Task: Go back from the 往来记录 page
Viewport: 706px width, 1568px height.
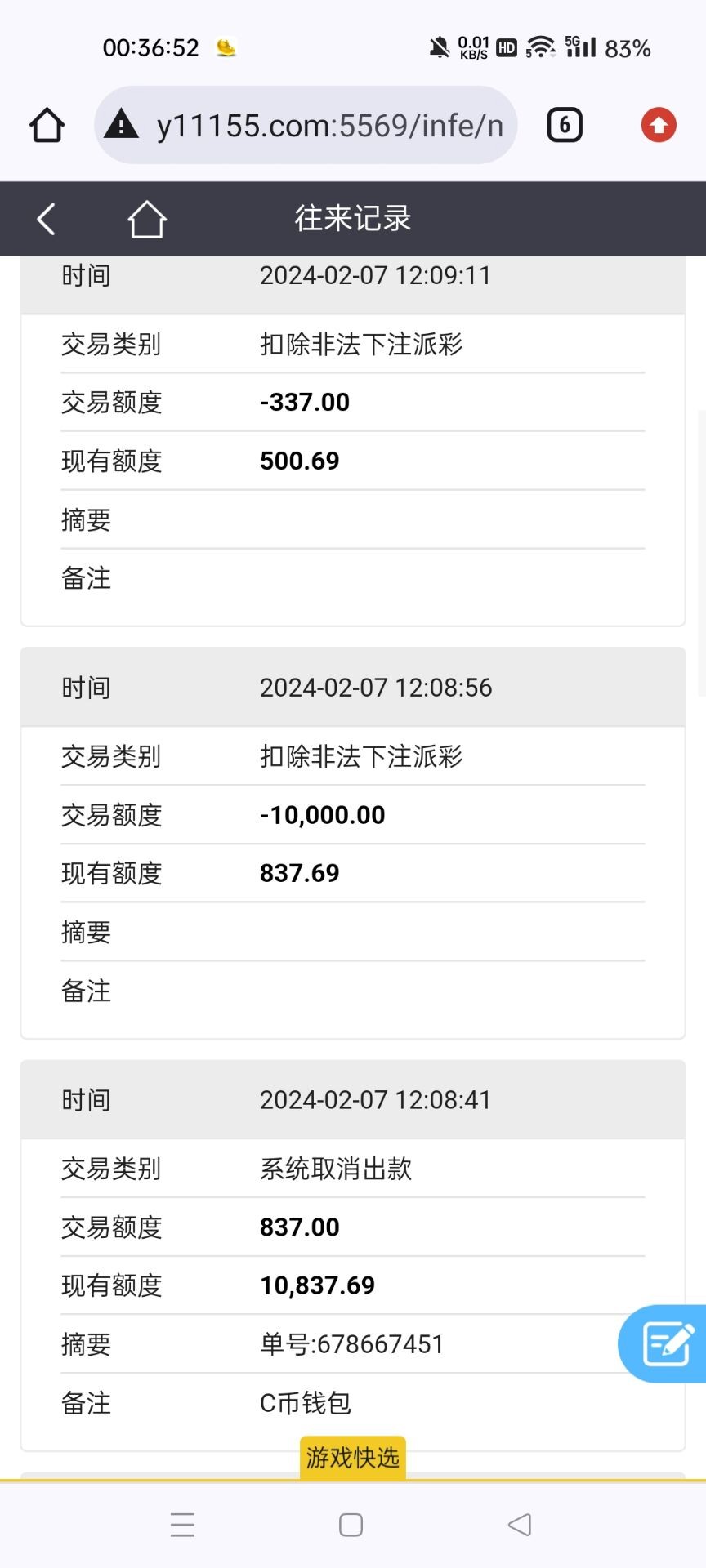Action: (47, 219)
